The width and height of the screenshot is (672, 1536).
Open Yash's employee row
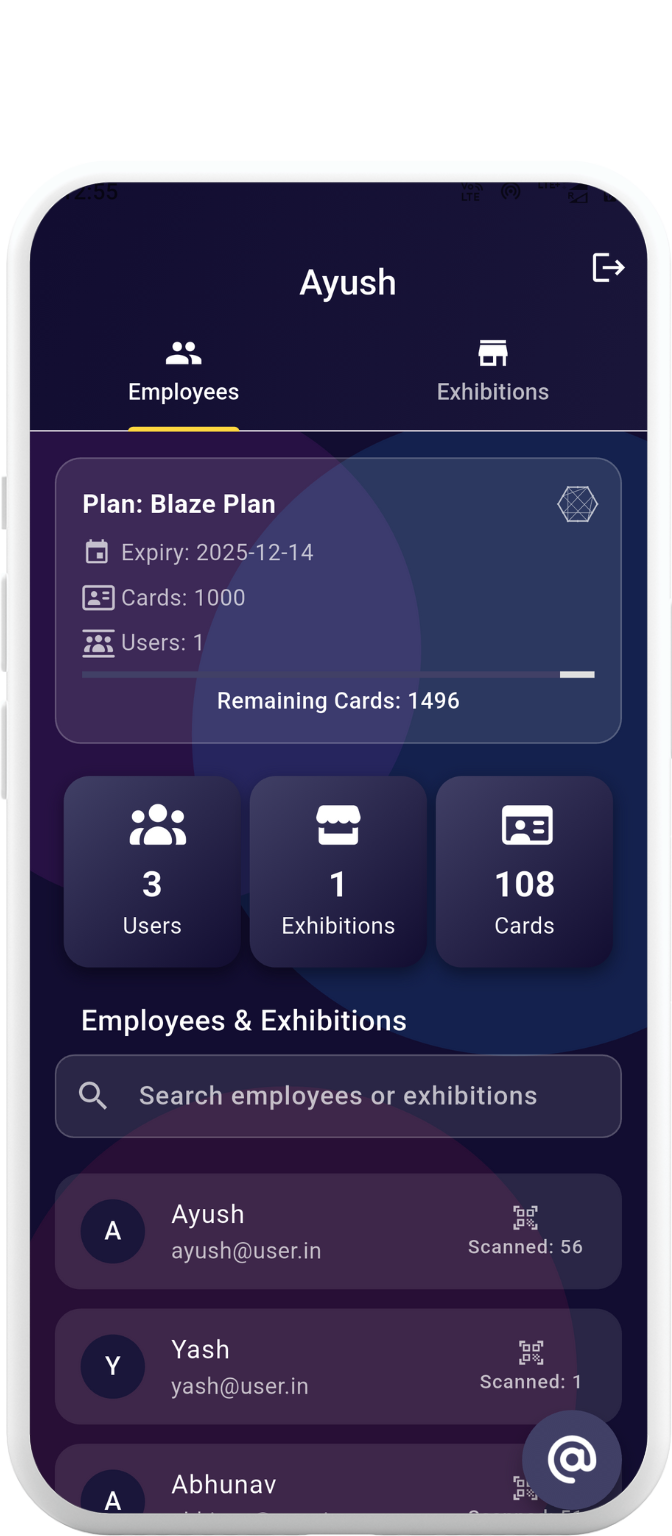tap(300, 1366)
